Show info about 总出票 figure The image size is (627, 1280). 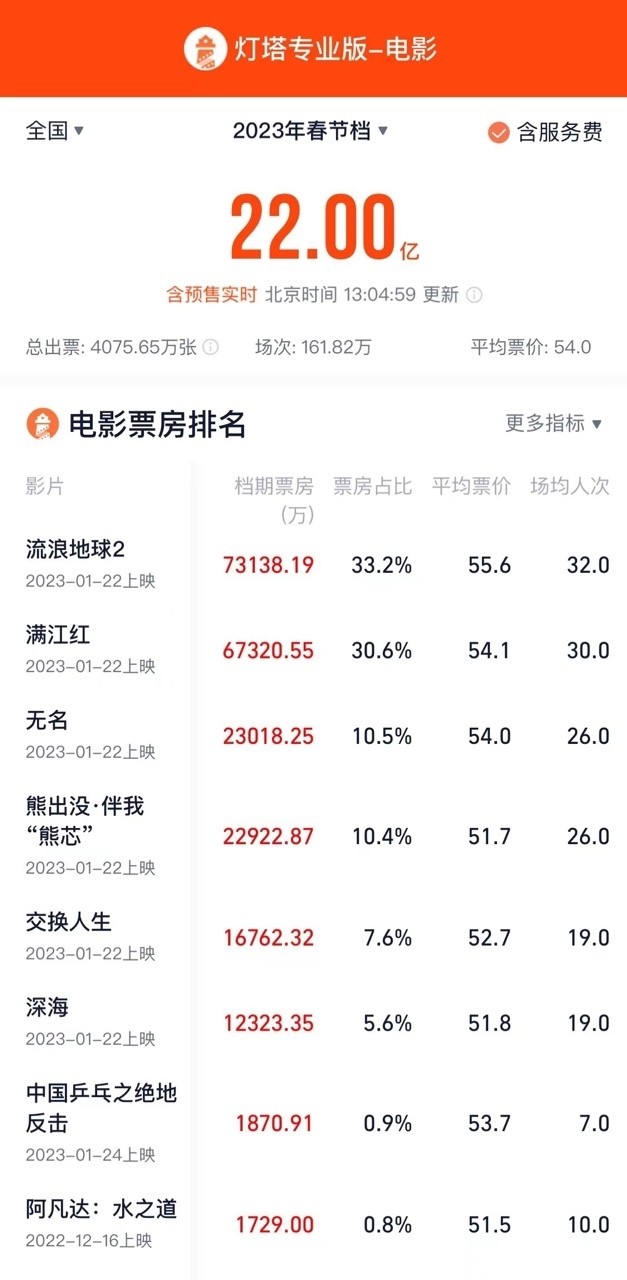pos(211,348)
